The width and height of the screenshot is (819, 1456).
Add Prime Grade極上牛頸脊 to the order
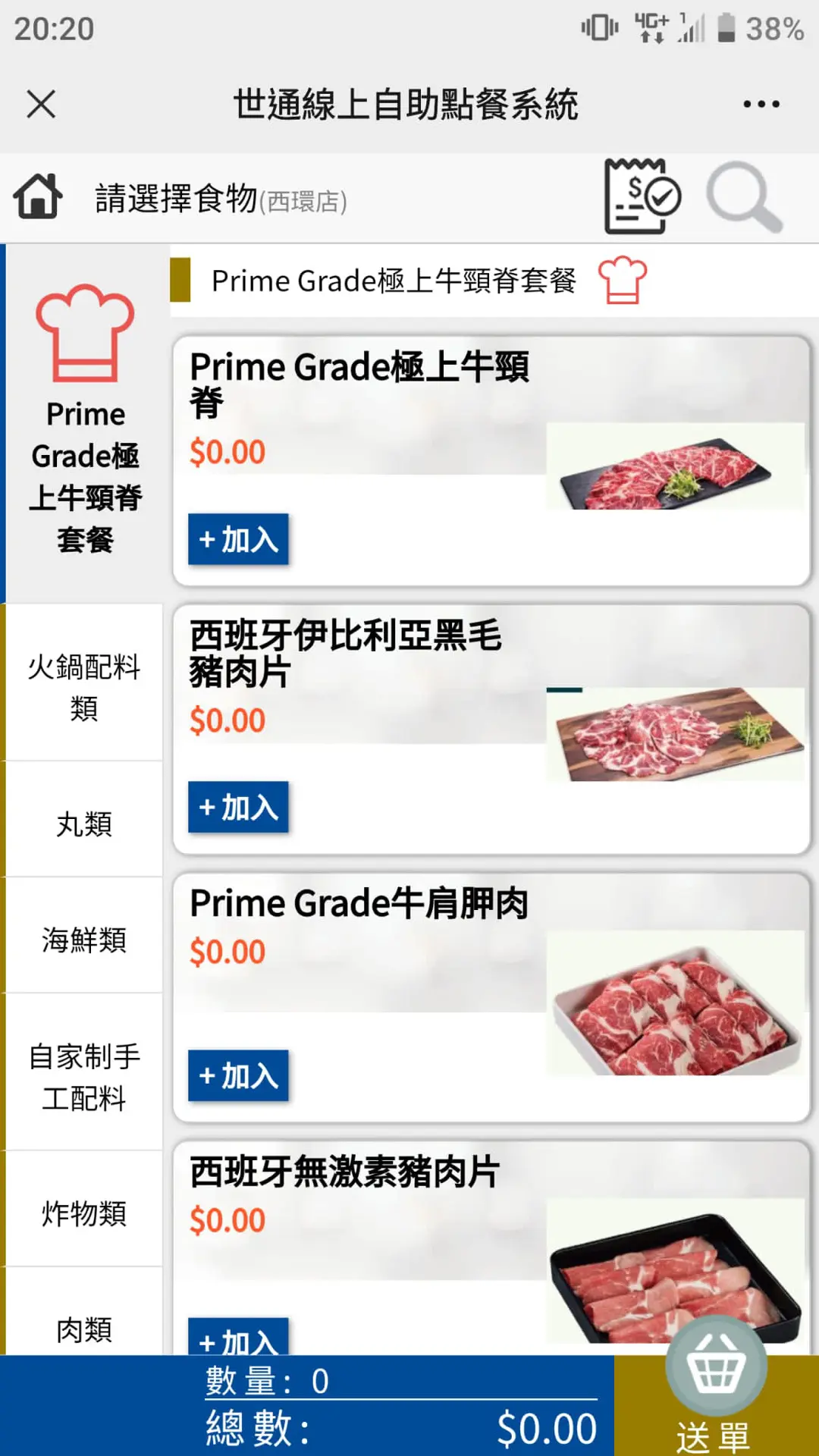click(238, 539)
